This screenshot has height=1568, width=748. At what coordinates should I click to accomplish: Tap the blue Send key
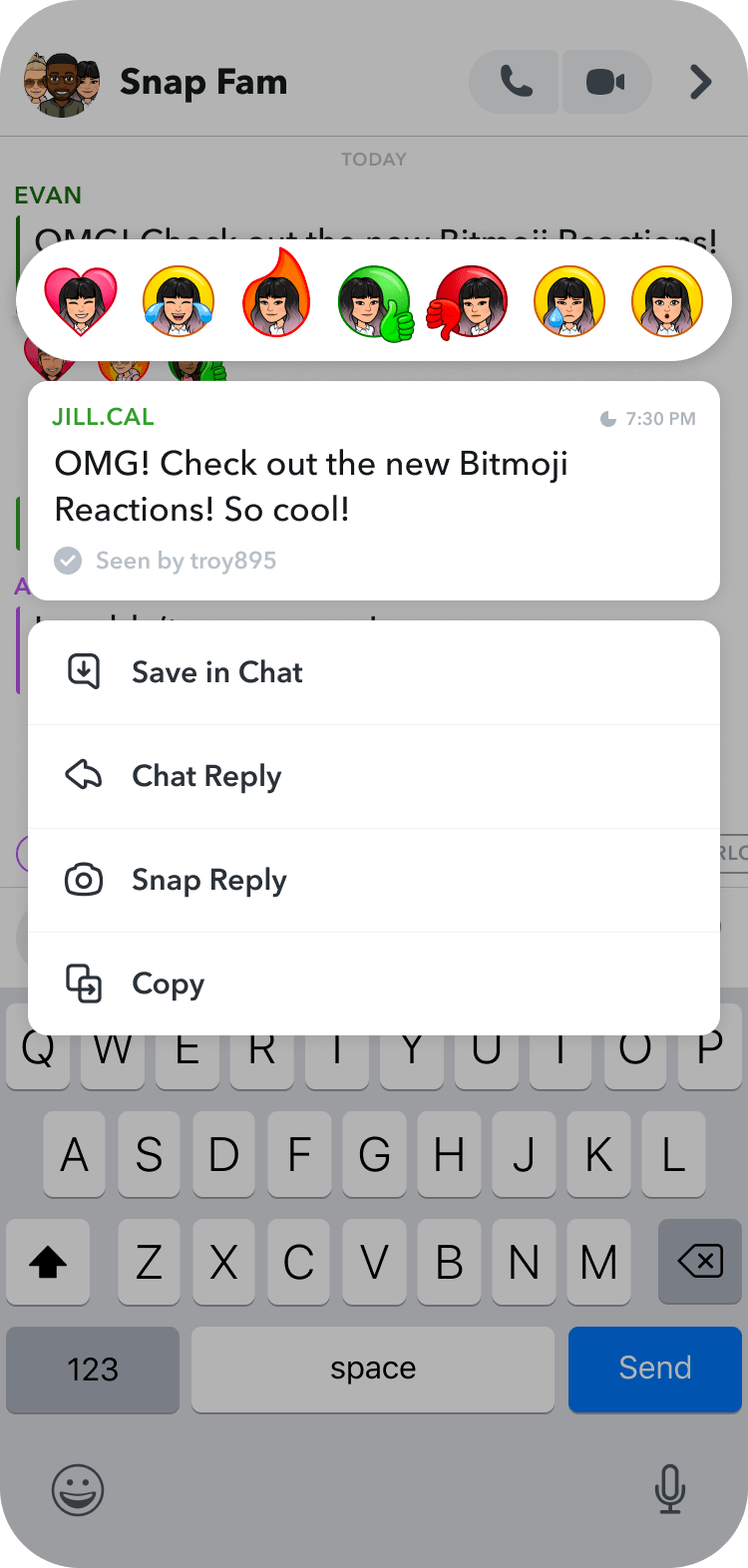(x=654, y=1369)
